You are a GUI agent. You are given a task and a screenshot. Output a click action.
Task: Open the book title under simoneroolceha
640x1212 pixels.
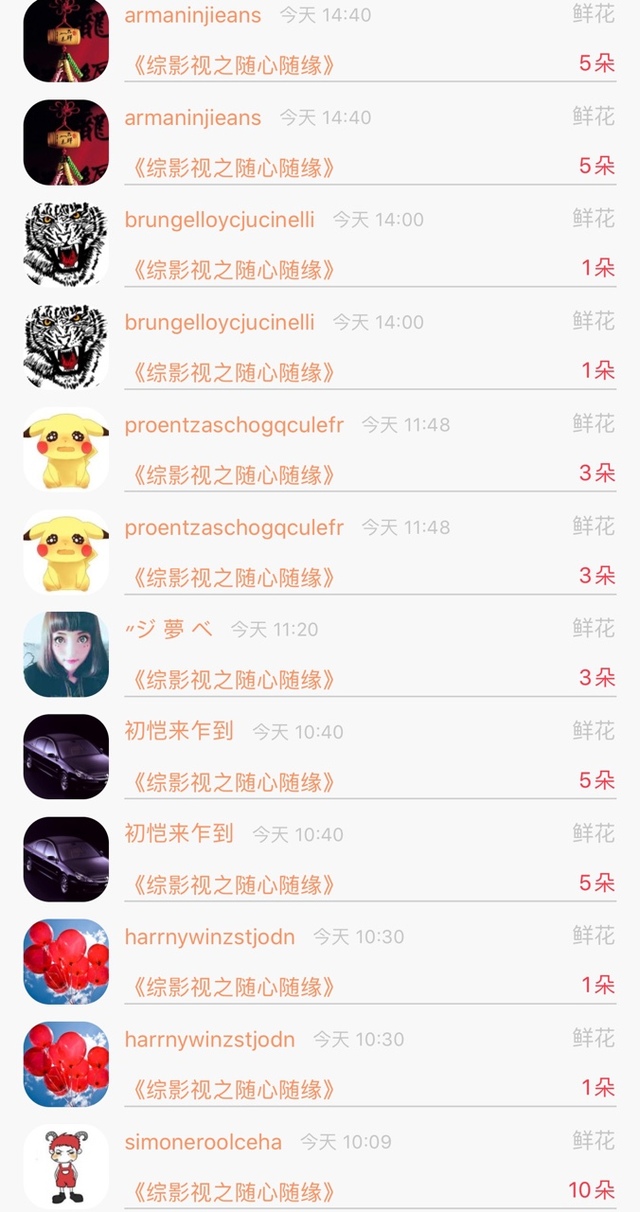[x=232, y=1192]
